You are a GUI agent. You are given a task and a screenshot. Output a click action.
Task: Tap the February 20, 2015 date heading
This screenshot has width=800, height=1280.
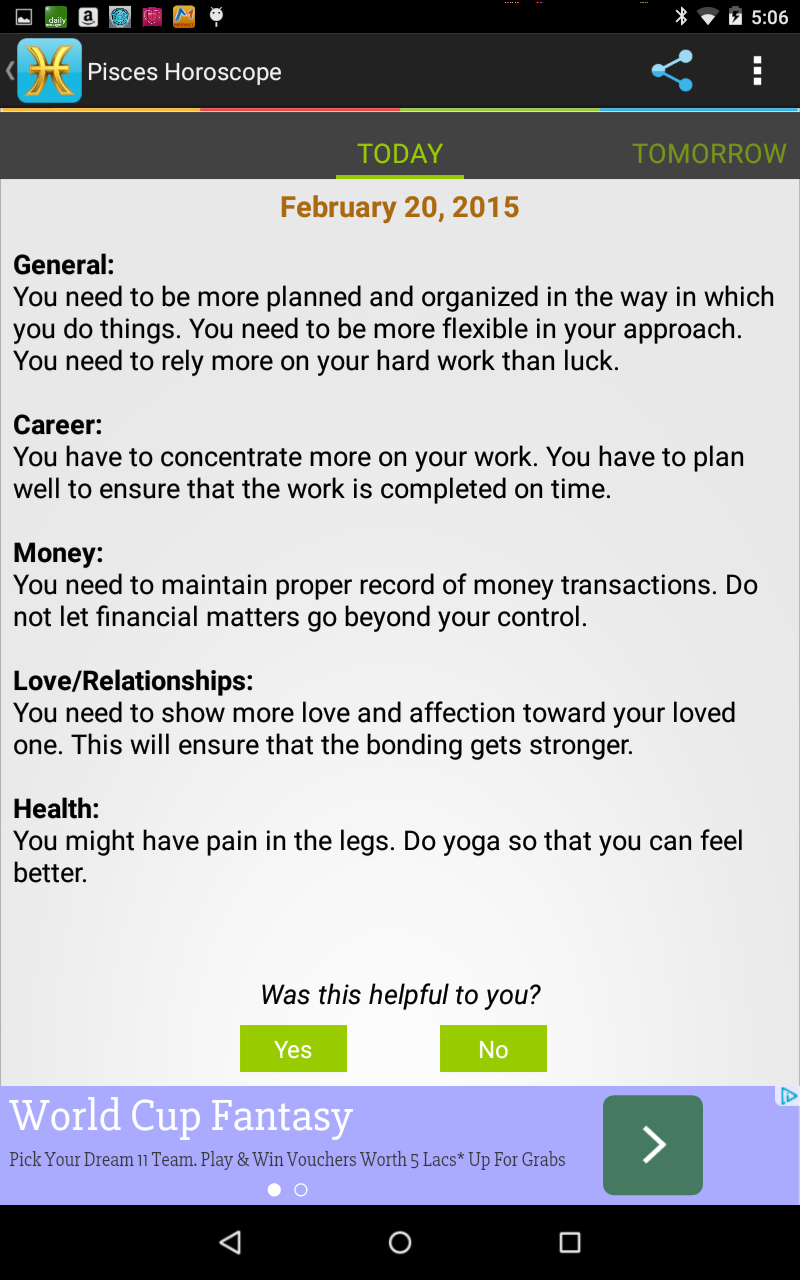pyautogui.click(x=399, y=207)
